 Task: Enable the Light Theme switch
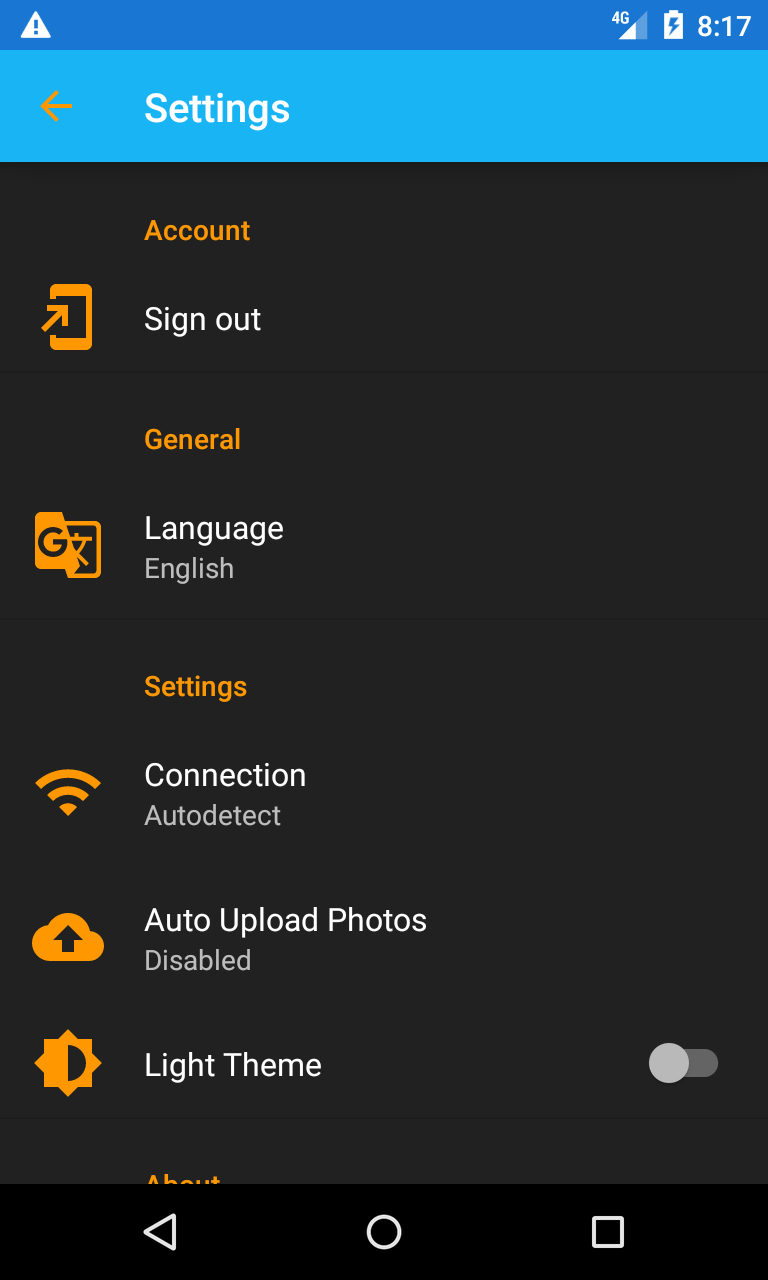683,1063
